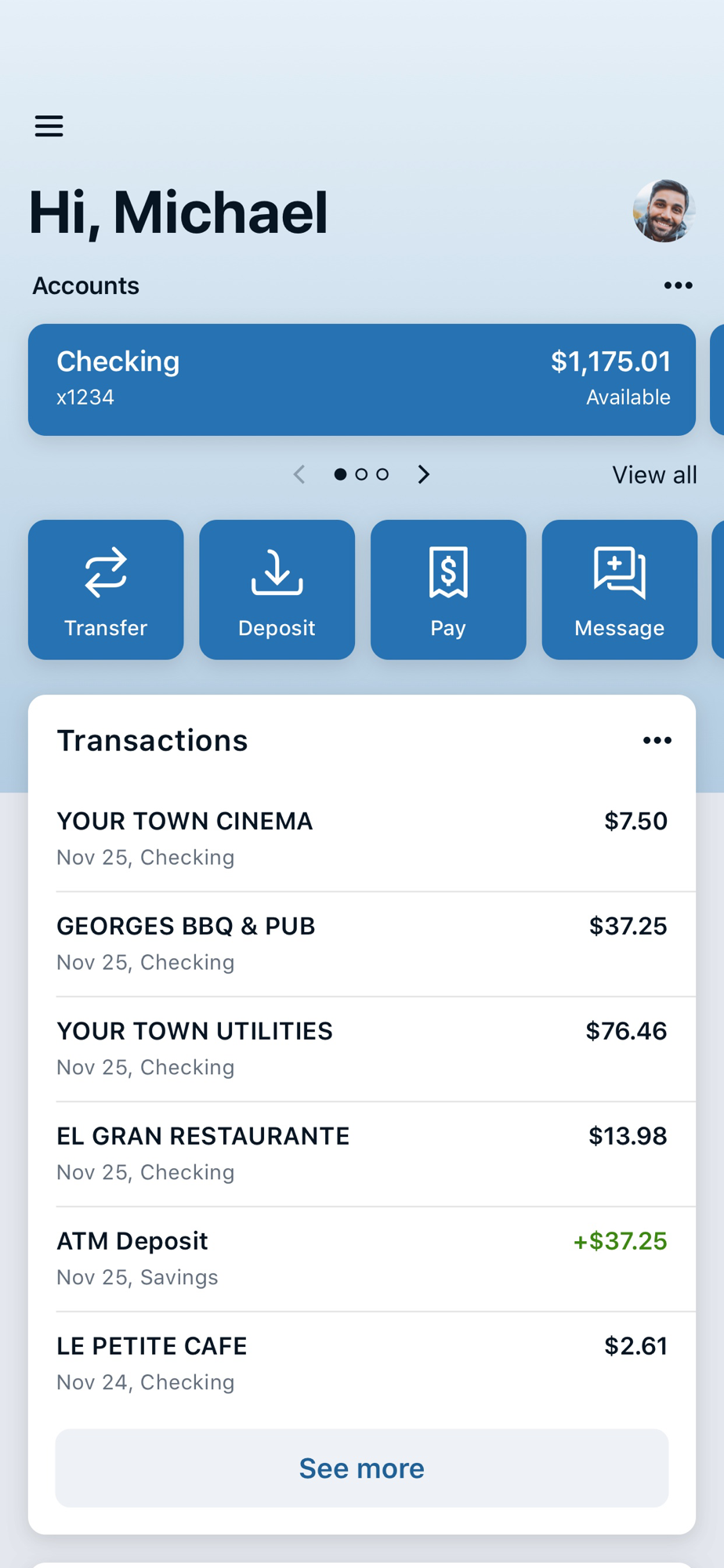Open the Checking x1234 account card
724x1568 pixels.
pyautogui.click(x=362, y=379)
